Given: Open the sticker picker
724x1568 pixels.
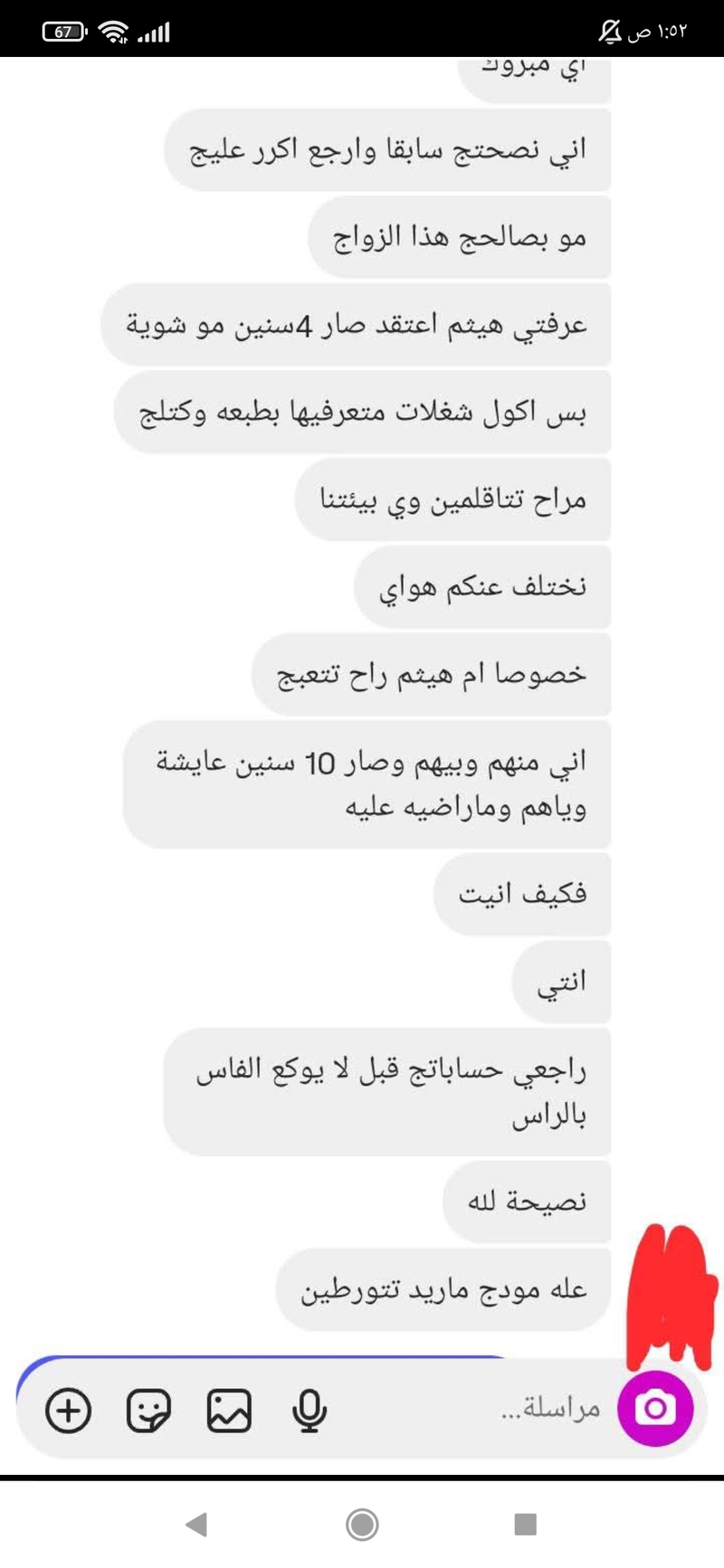Looking at the screenshot, I should (x=148, y=1410).
